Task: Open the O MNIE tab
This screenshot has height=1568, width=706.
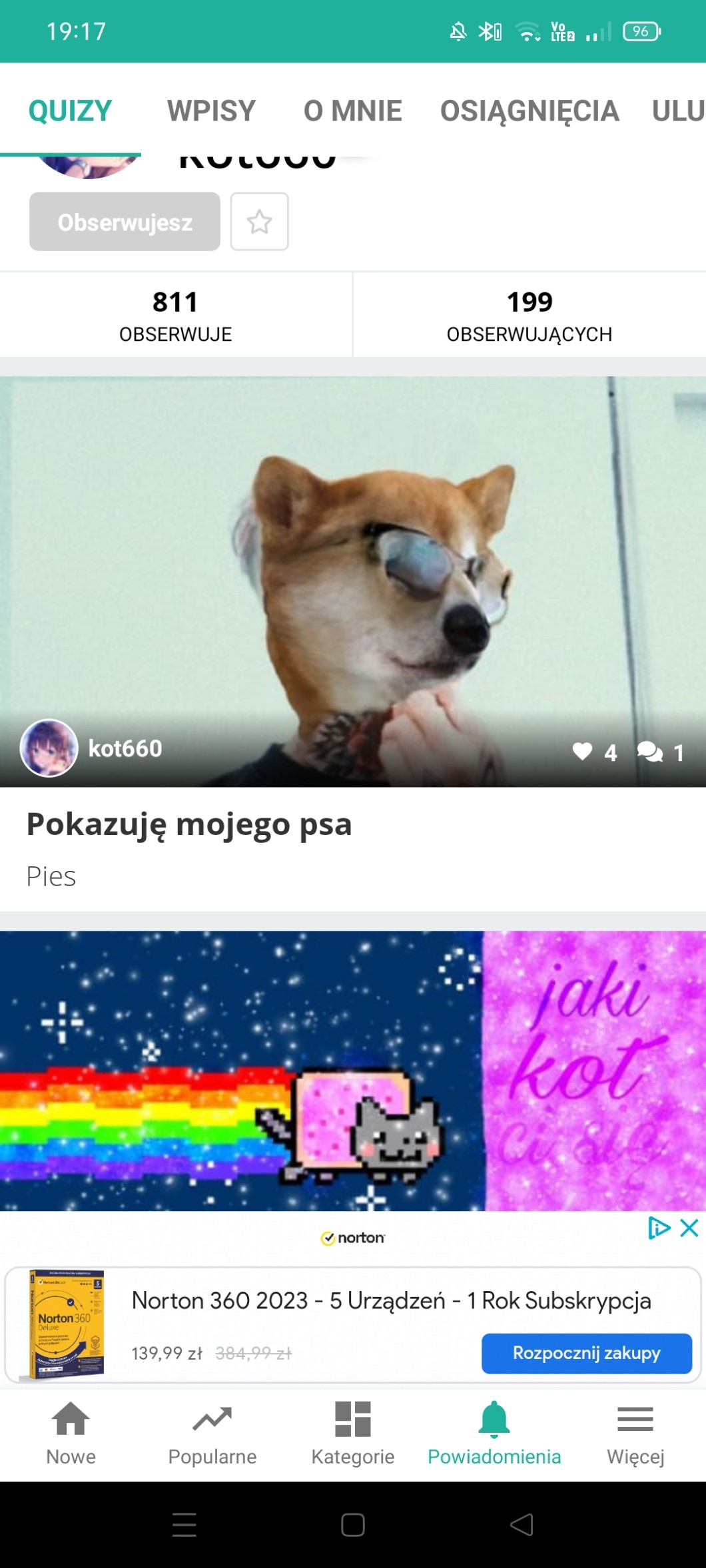Action: [352, 111]
